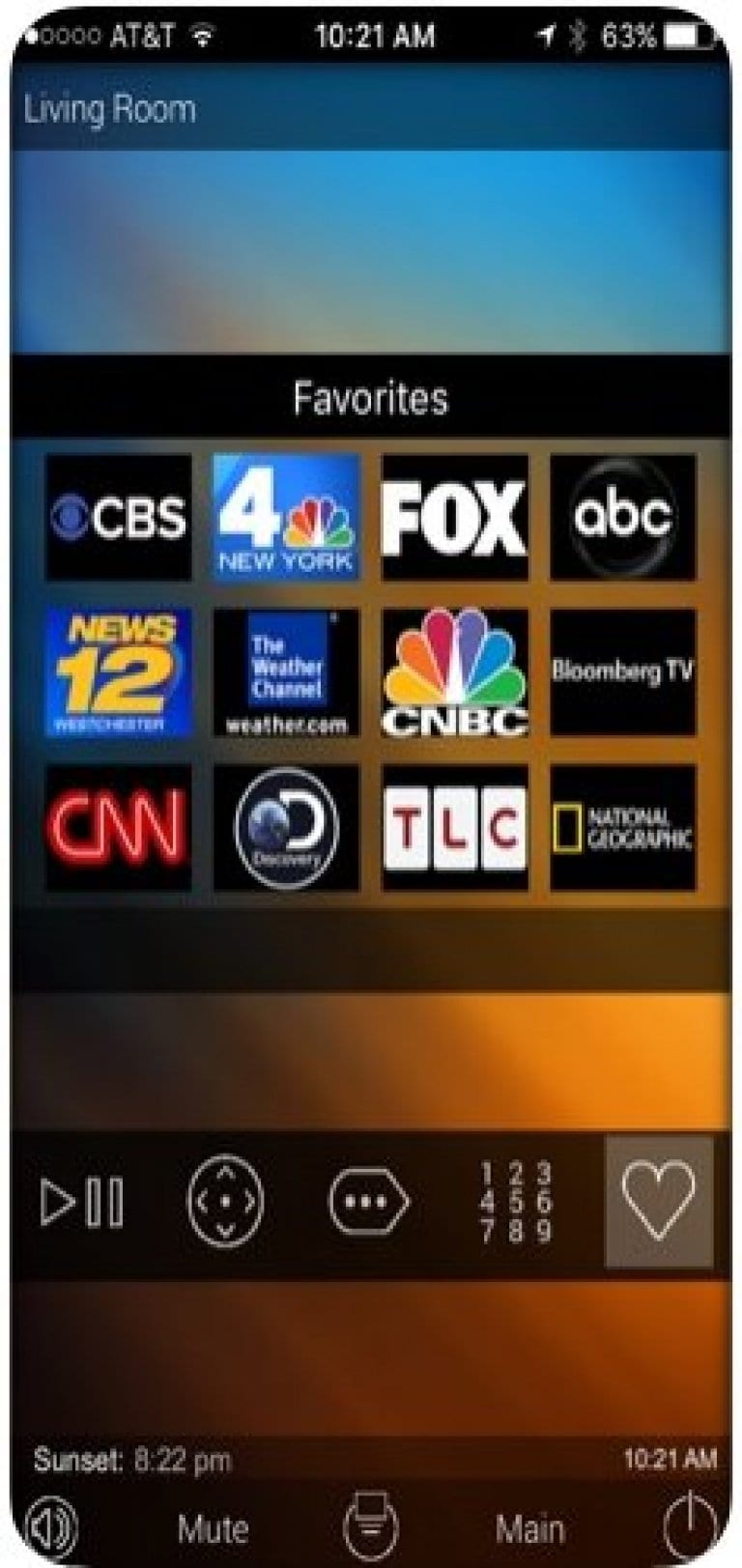This screenshot has width=742, height=1568.
Task: Tune to the CBS channel
Action: pyautogui.click(x=118, y=517)
